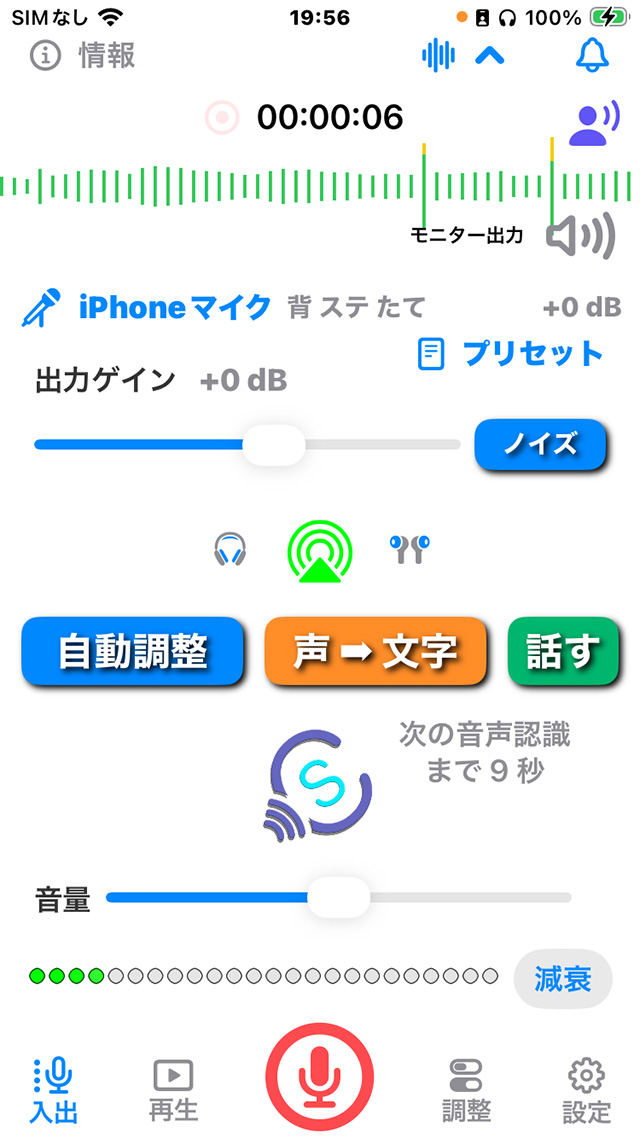Open the 情報 info page
The image size is (640, 1138).
82,56
